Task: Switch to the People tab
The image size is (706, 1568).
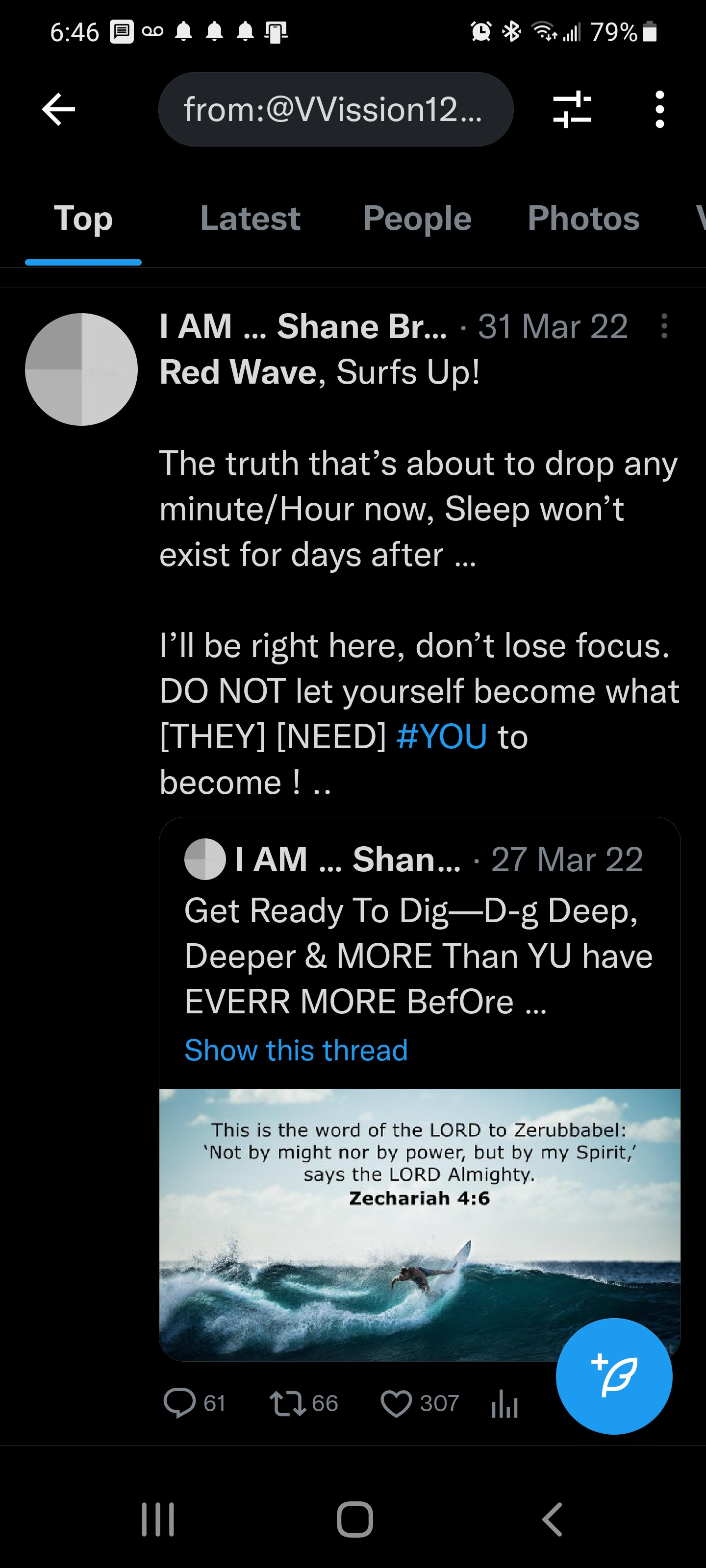Action: pos(417,219)
